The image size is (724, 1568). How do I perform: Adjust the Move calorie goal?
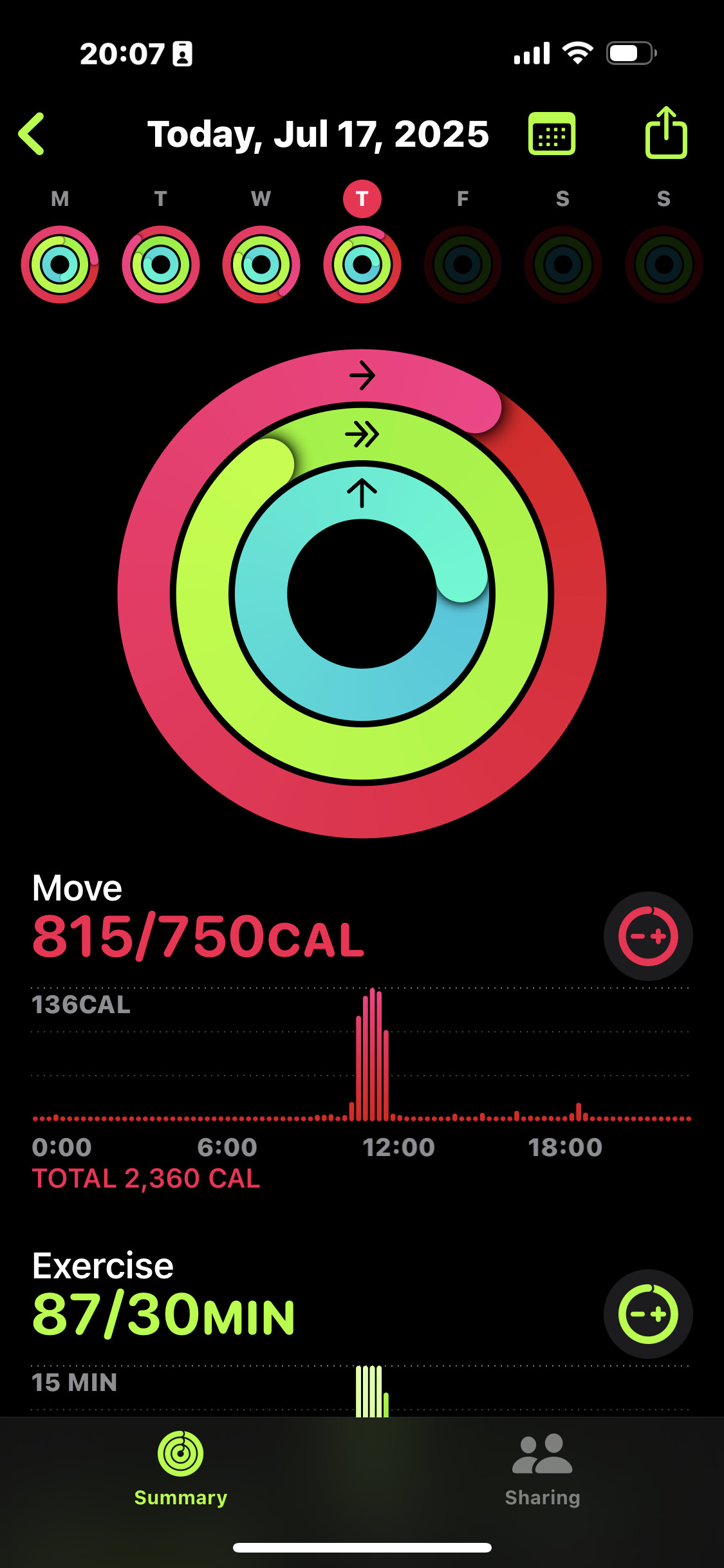click(x=648, y=936)
